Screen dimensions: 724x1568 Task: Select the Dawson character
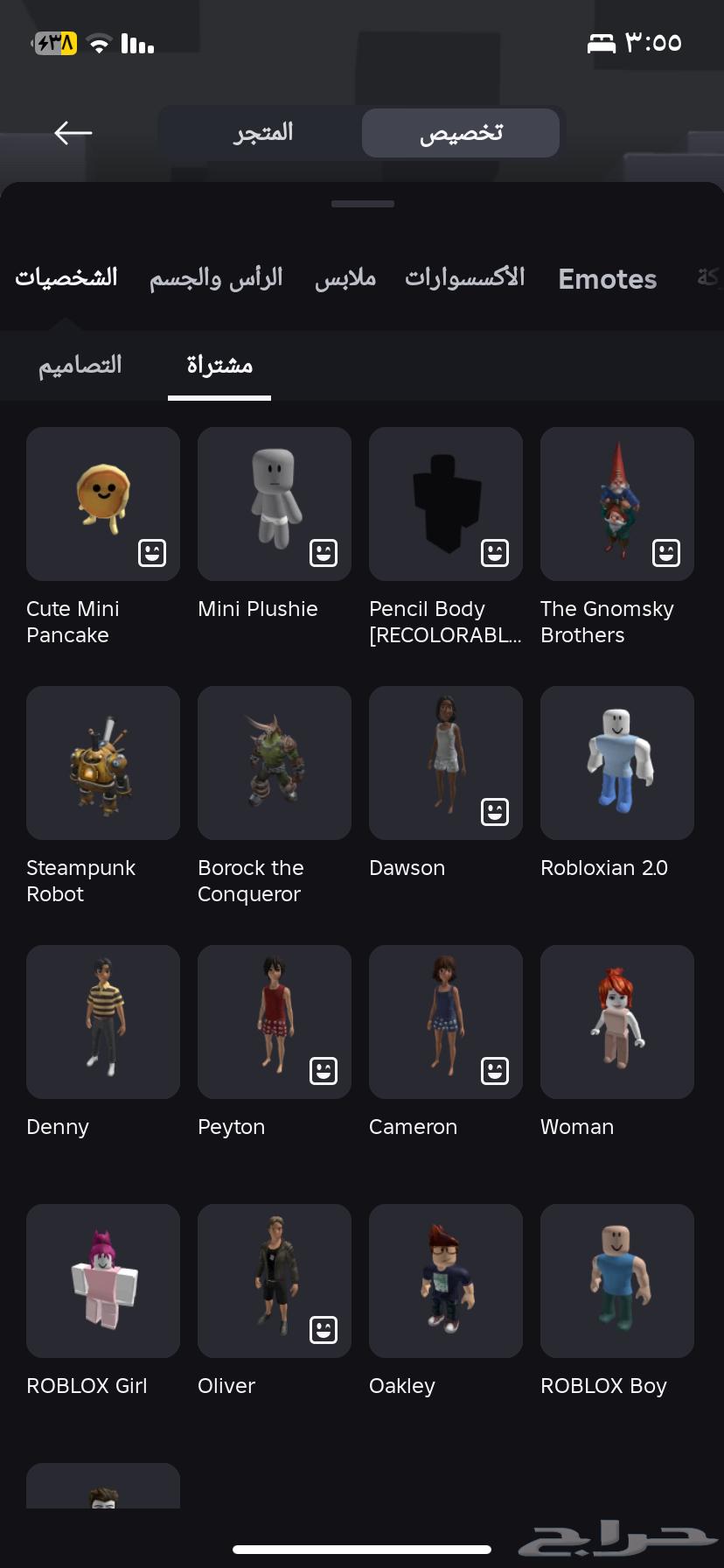pos(446,763)
